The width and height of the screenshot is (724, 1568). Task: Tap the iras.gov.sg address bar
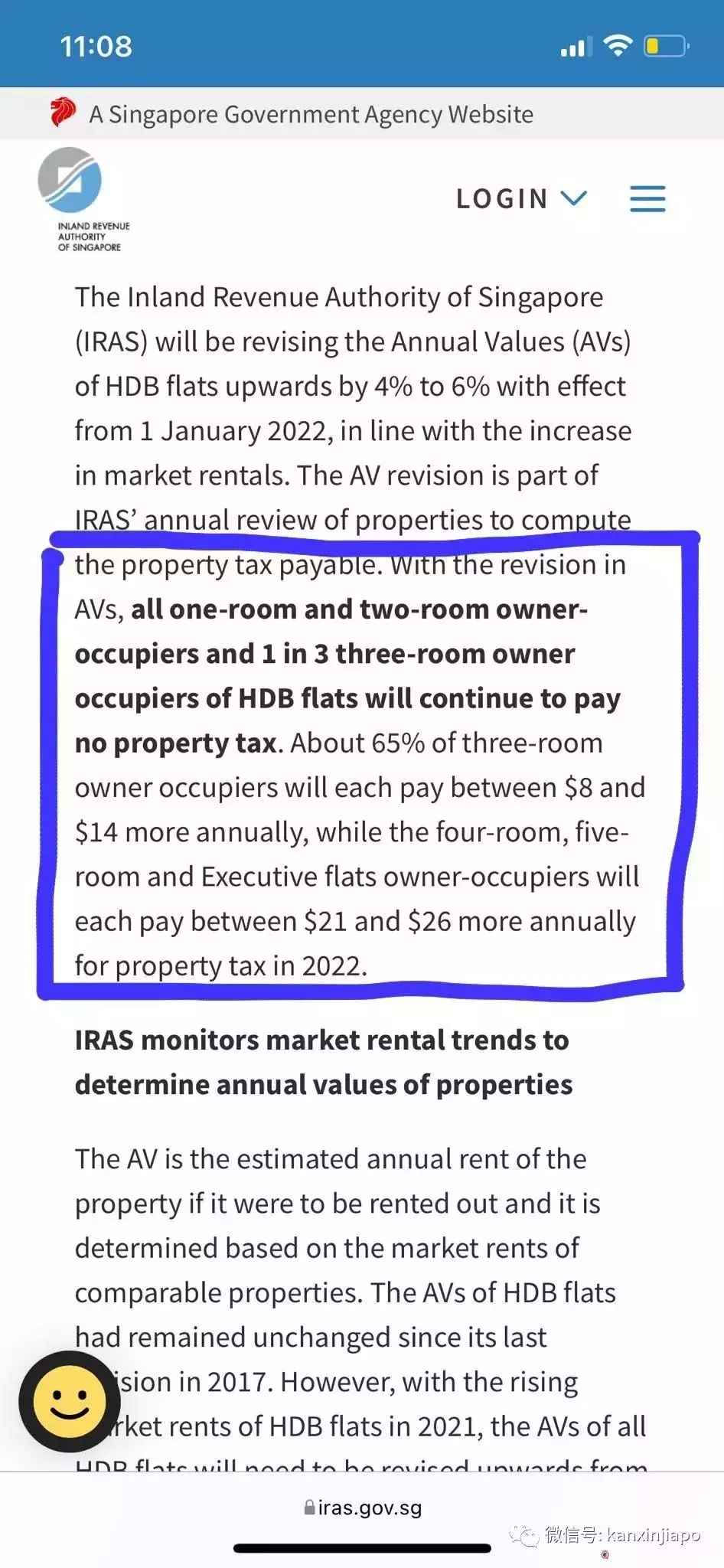(x=363, y=1508)
